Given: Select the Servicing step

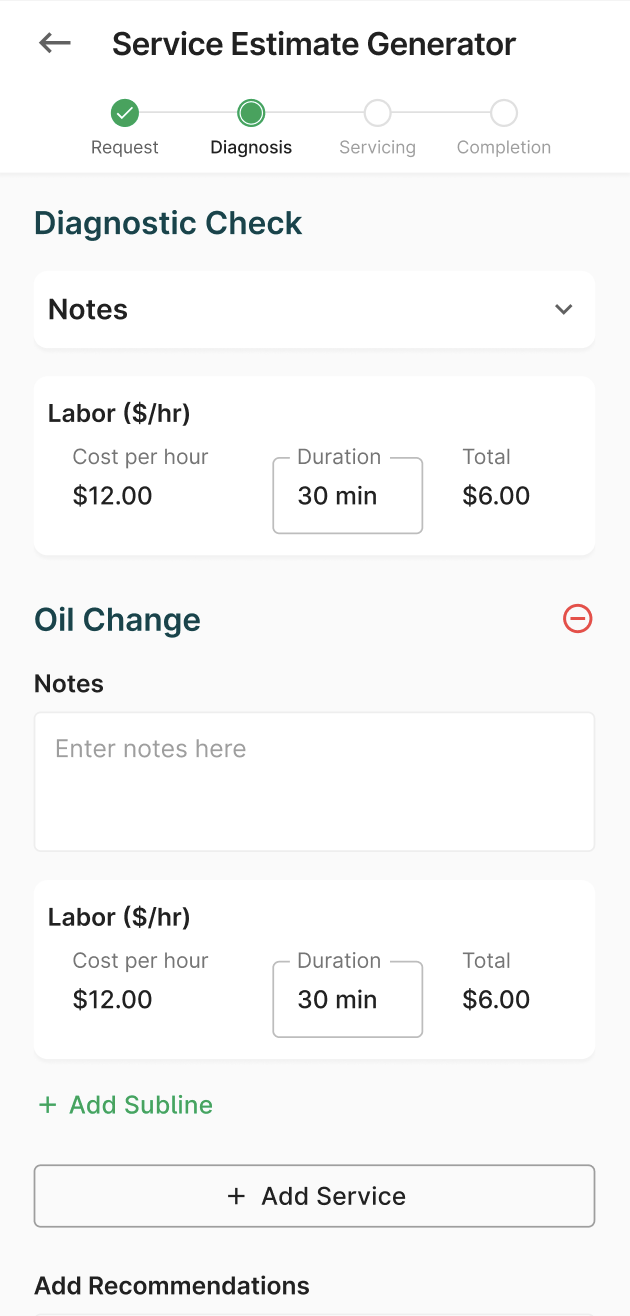Looking at the screenshot, I should pos(377,128).
